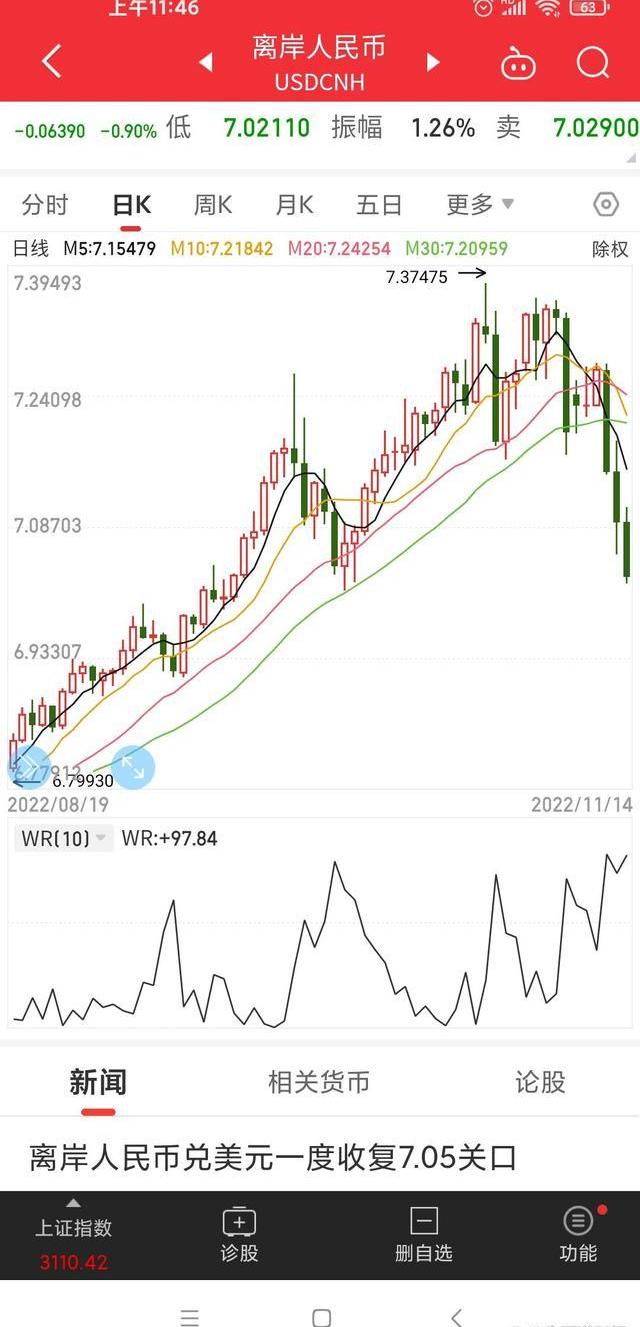Expand the 更多 chart options dropdown
The height and width of the screenshot is (1327, 640).
(480, 205)
